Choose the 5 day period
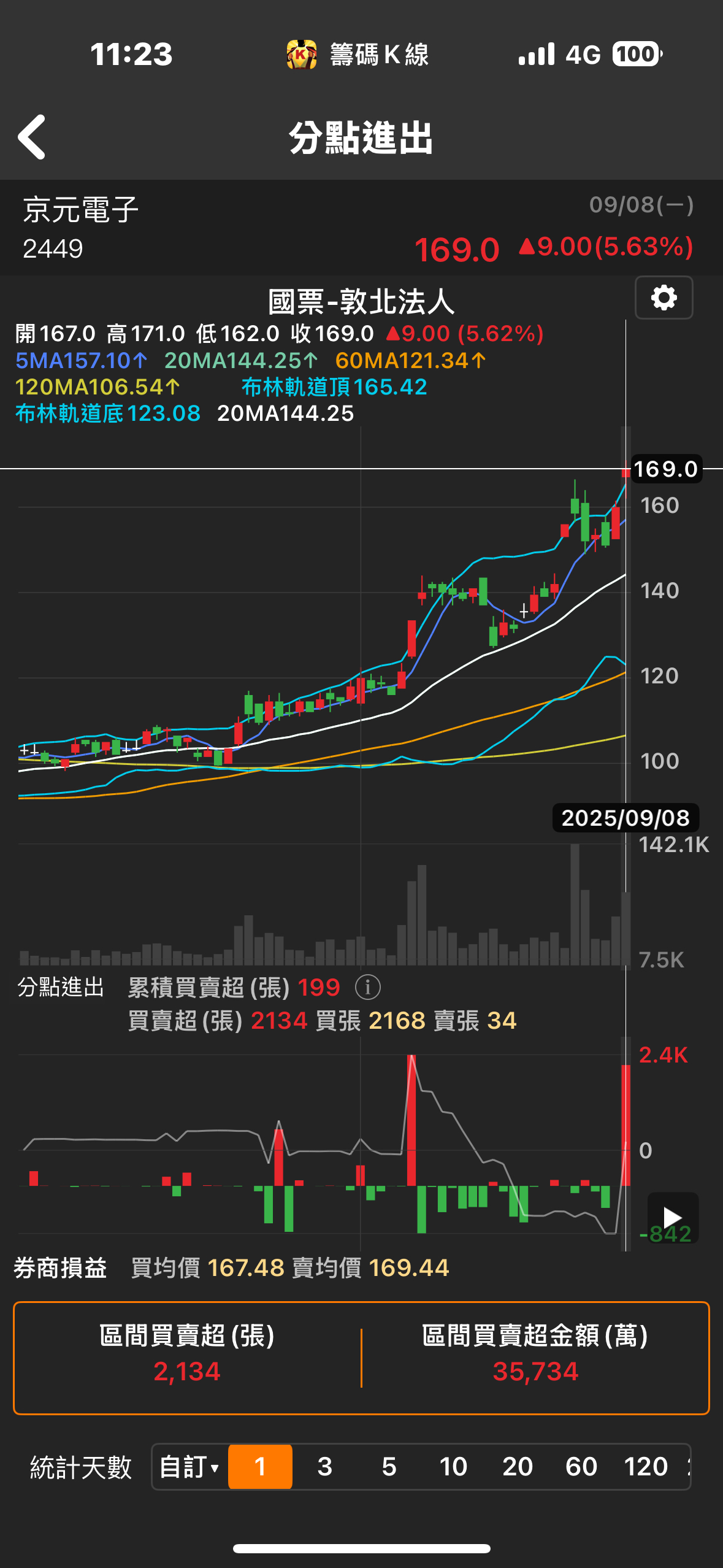Viewport: 723px width, 1568px height. point(389,1467)
